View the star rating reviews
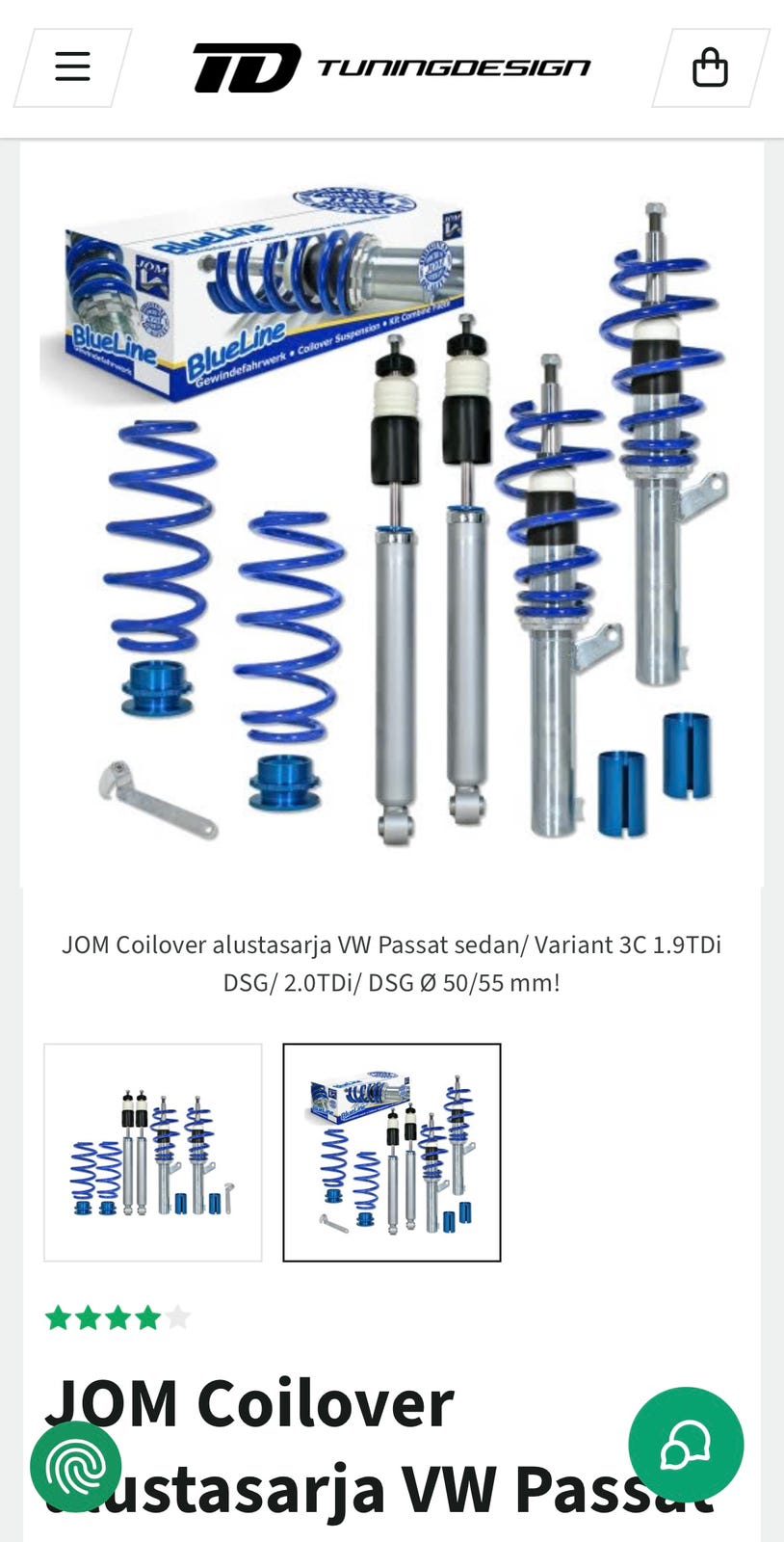Image resolution: width=784 pixels, height=1542 pixels. click(118, 1317)
